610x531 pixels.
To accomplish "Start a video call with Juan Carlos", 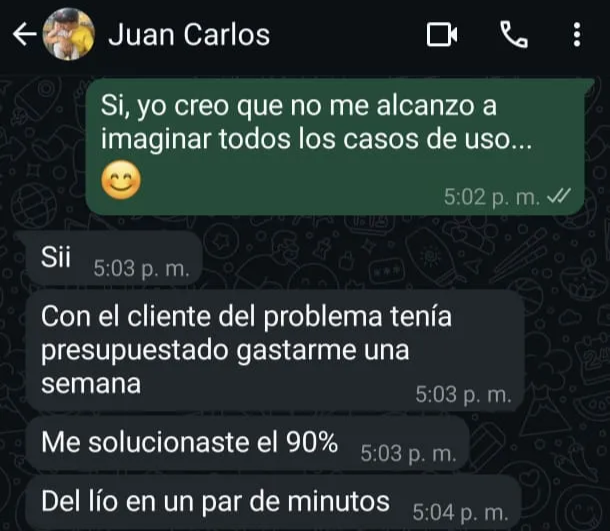I will [x=441, y=36].
